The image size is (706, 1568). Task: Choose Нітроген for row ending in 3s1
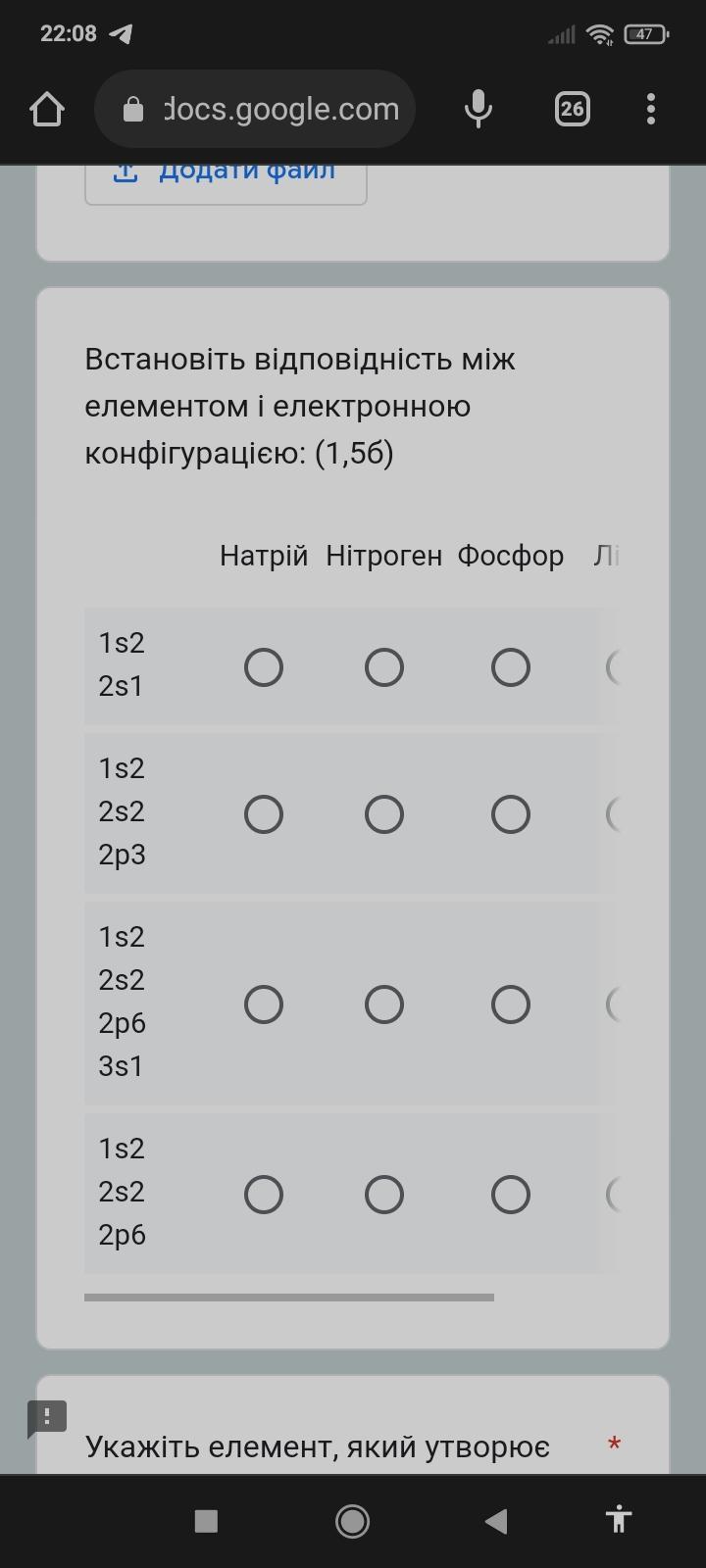[x=384, y=1004]
